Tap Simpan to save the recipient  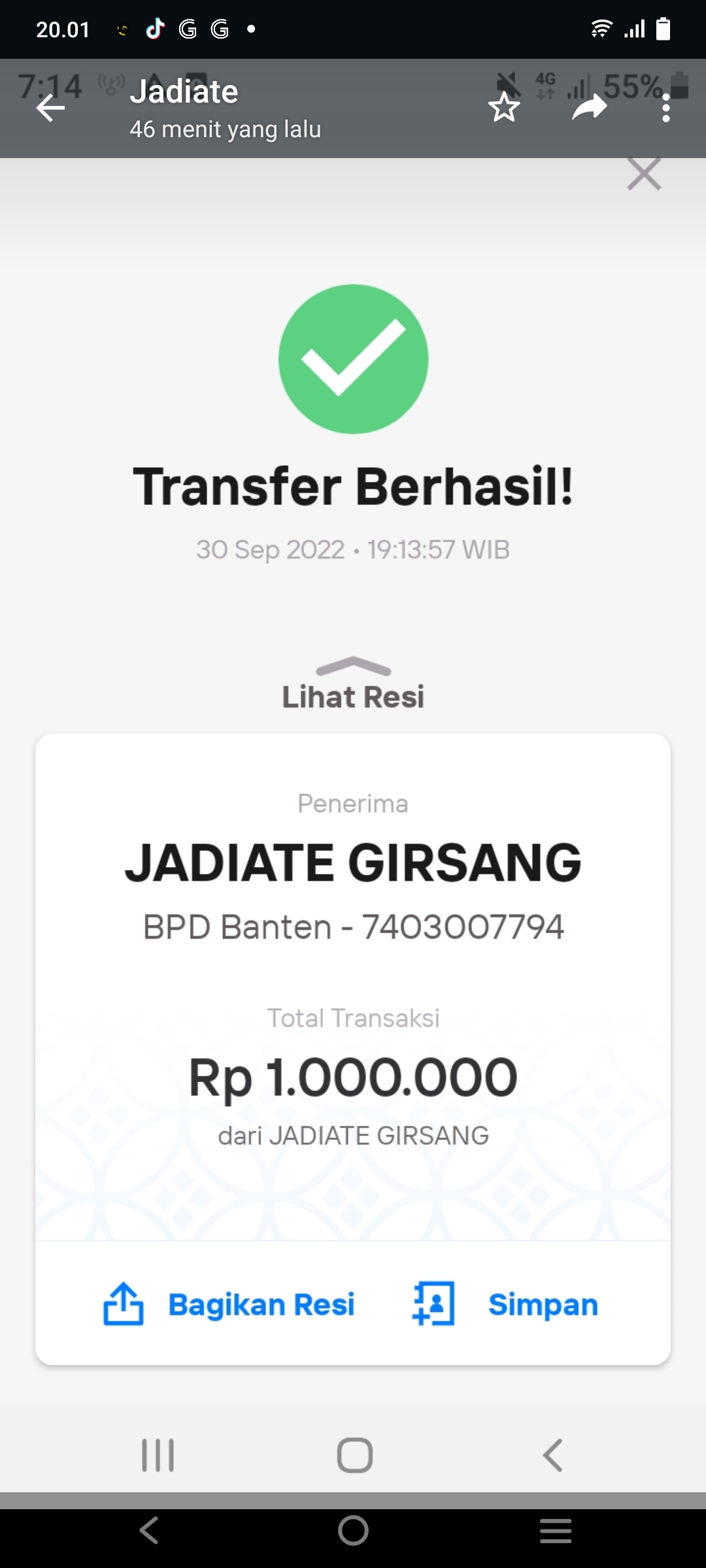pyautogui.click(x=543, y=1303)
